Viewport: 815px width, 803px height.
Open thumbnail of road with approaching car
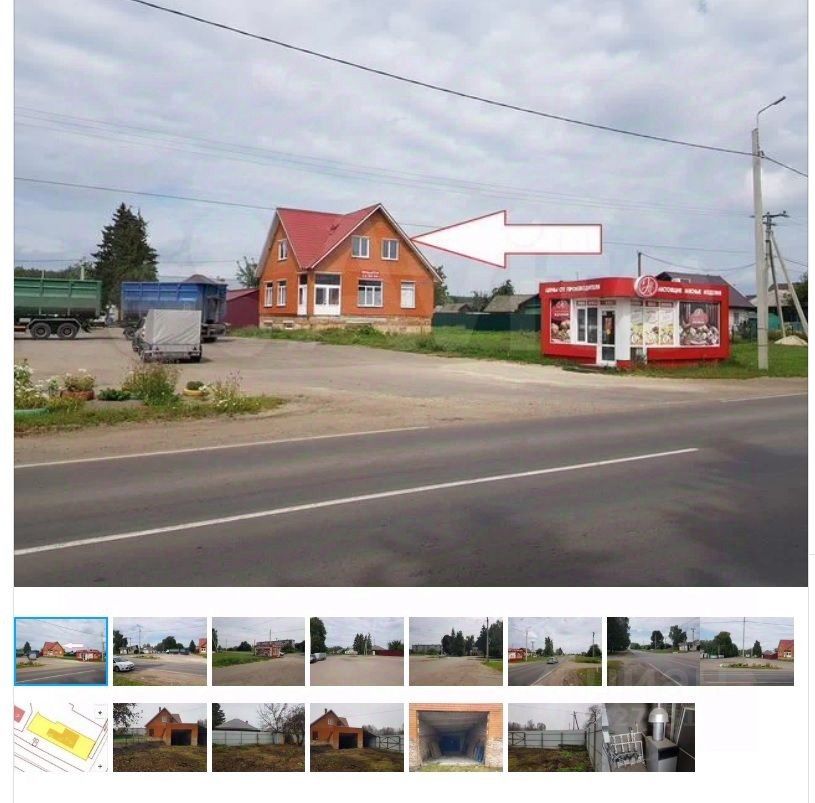(554, 651)
